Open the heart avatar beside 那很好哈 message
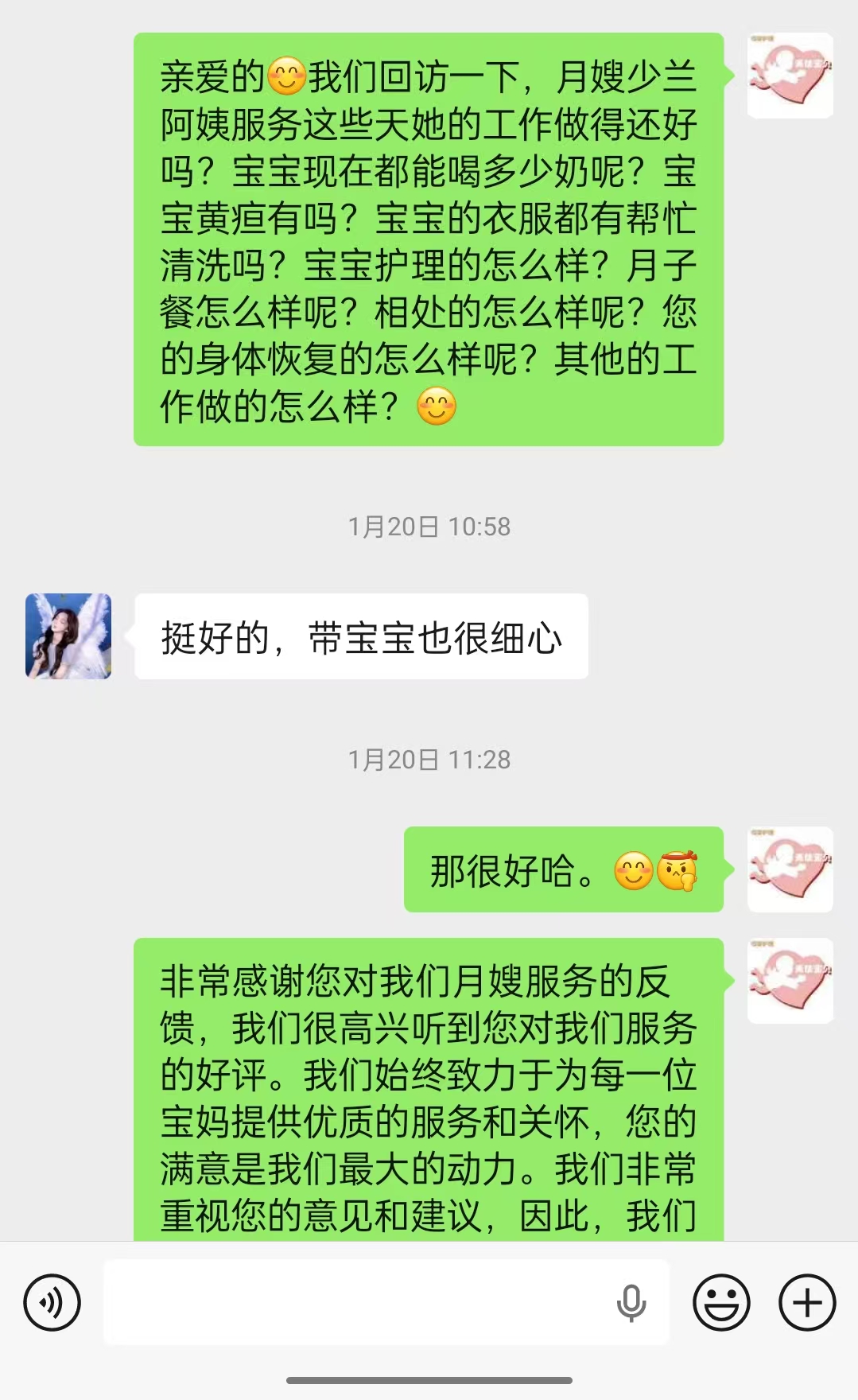 click(790, 869)
